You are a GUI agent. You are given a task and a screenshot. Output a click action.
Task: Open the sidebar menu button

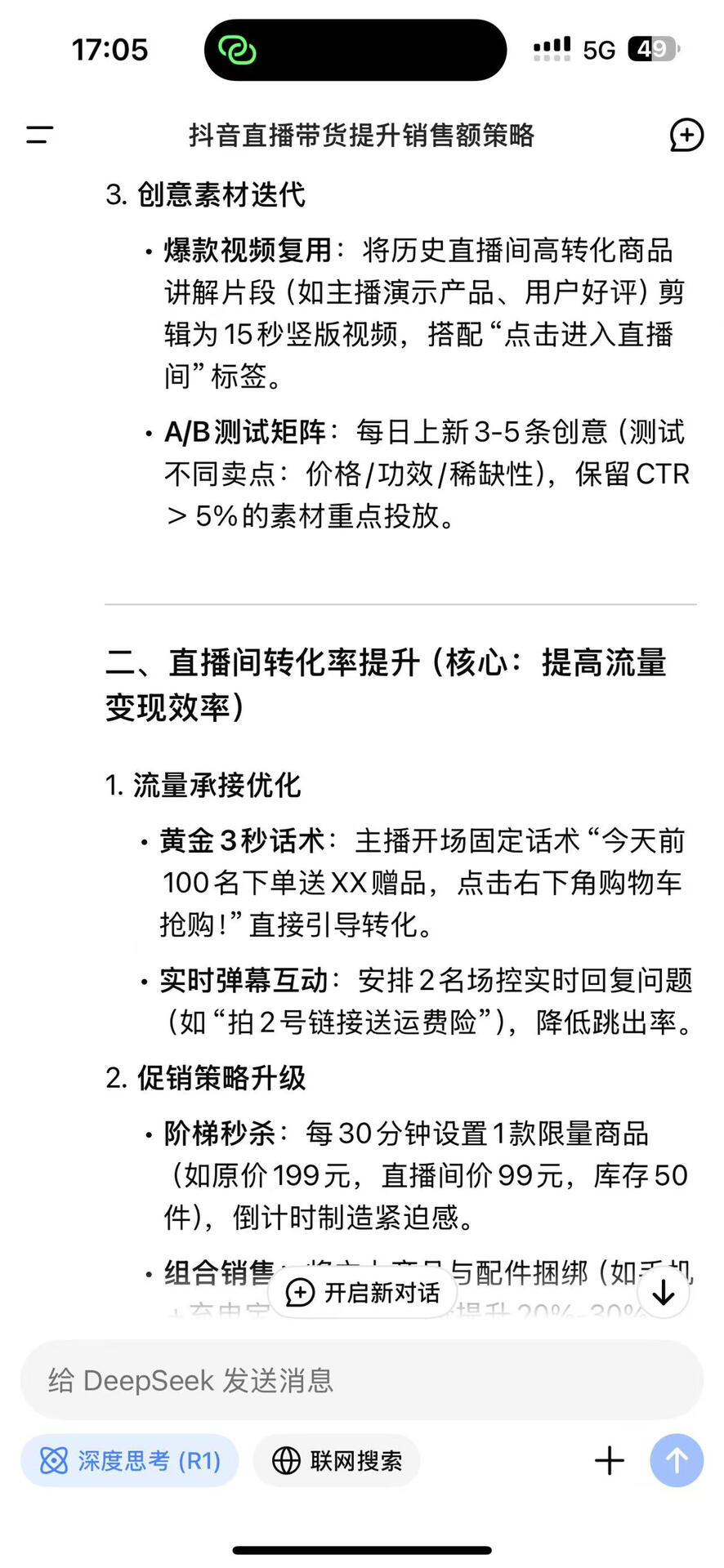[39, 135]
